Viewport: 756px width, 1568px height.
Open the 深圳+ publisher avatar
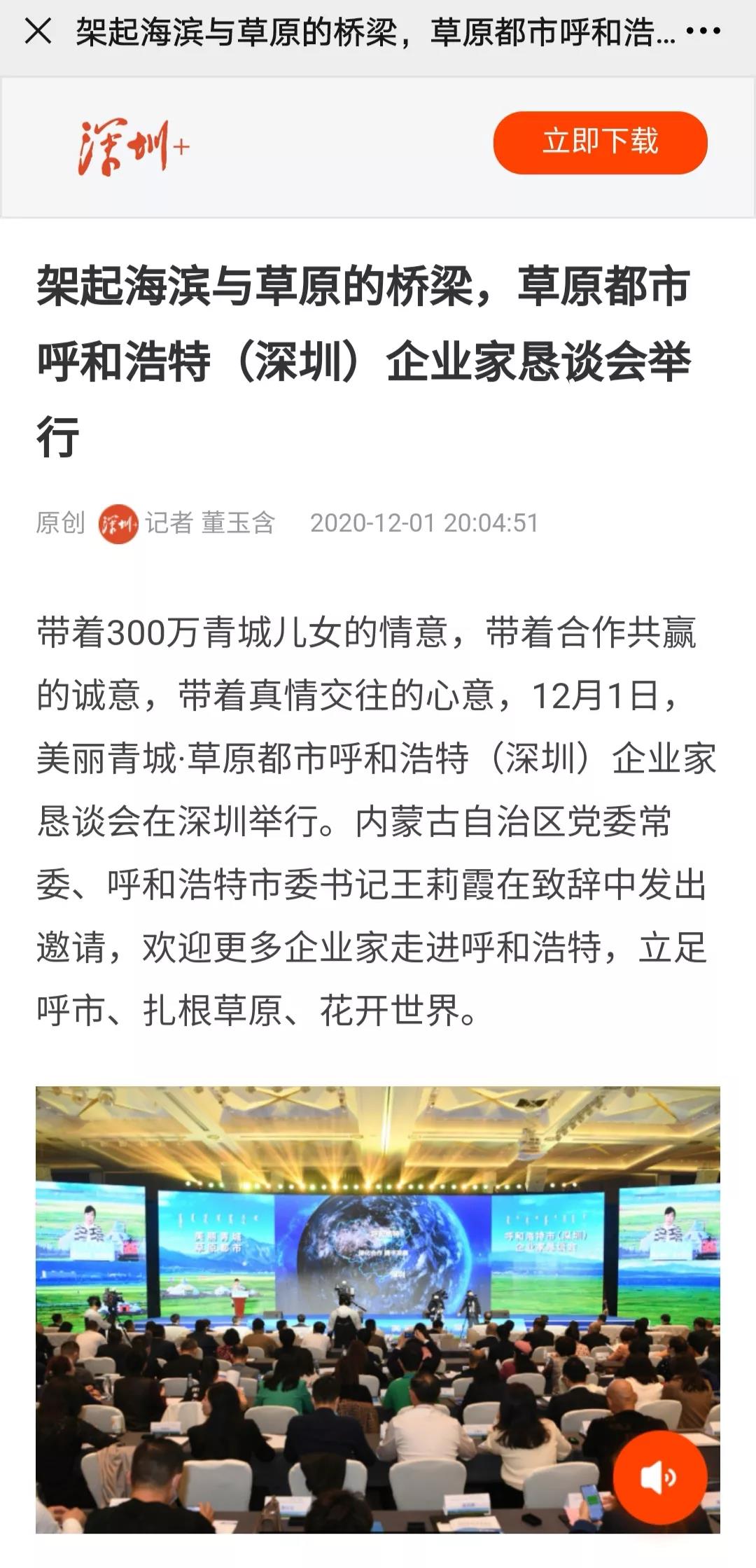(118, 523)
